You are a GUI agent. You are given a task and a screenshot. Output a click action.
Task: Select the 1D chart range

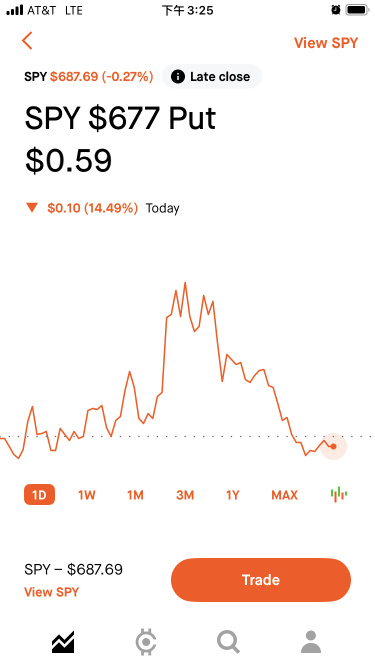[40, 495]
